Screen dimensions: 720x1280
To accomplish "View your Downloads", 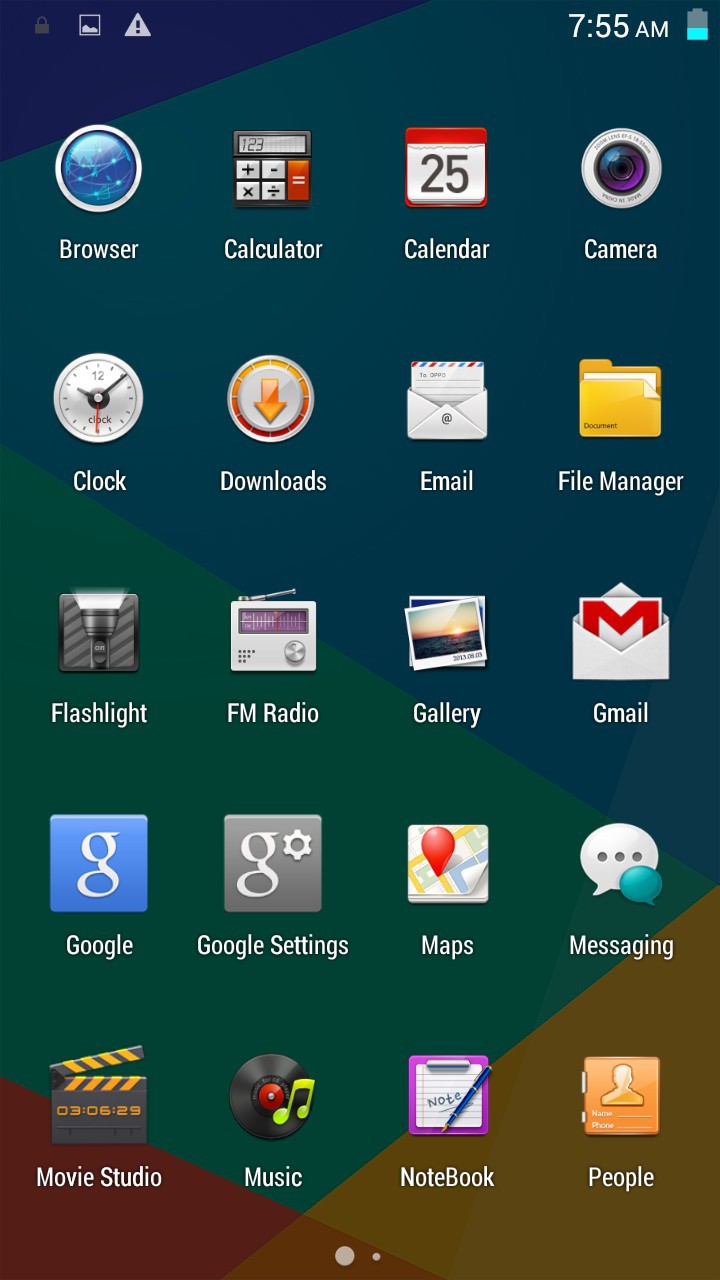I will pyautogui.click(x=272, y=400).
